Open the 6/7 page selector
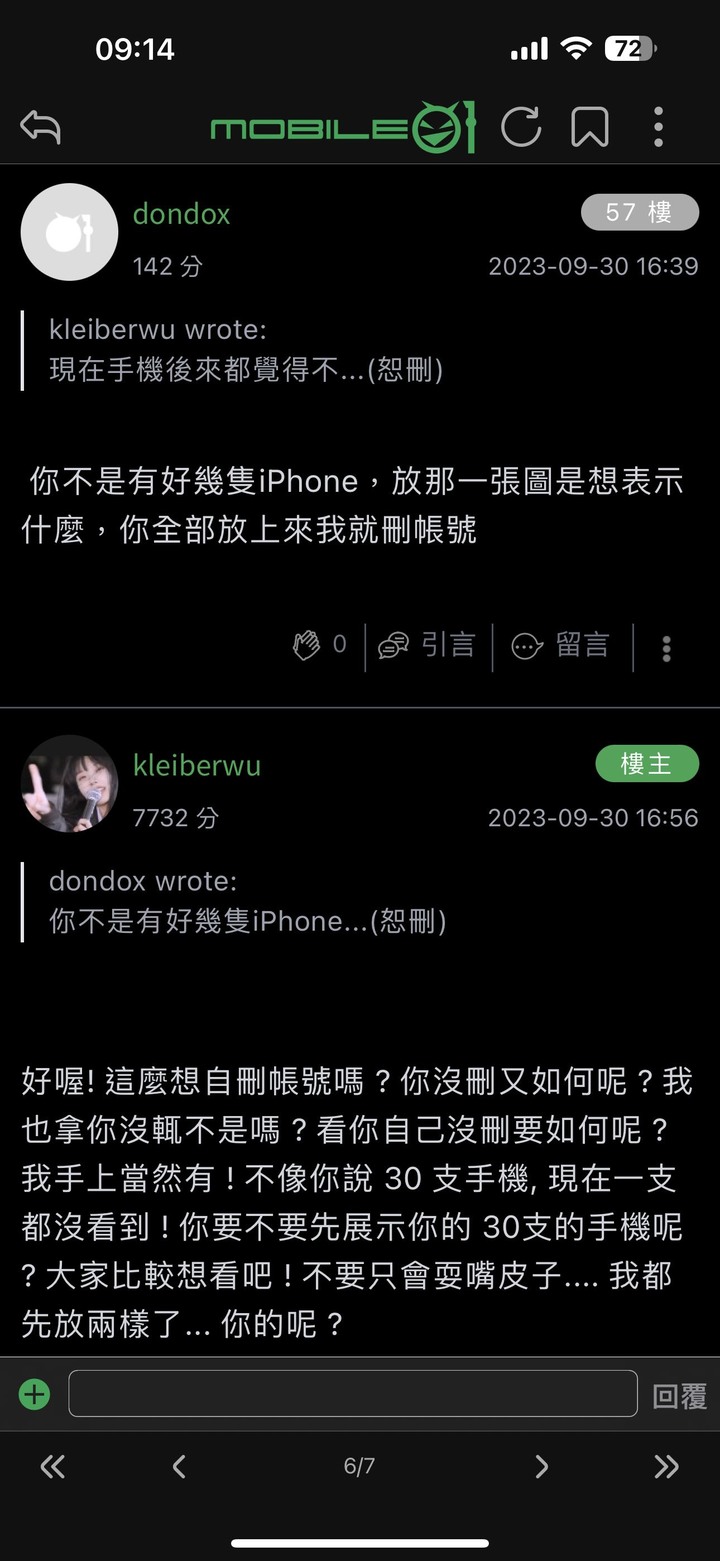The width and height of the screenshot is (720, 1561). (x=359, y=1467)
